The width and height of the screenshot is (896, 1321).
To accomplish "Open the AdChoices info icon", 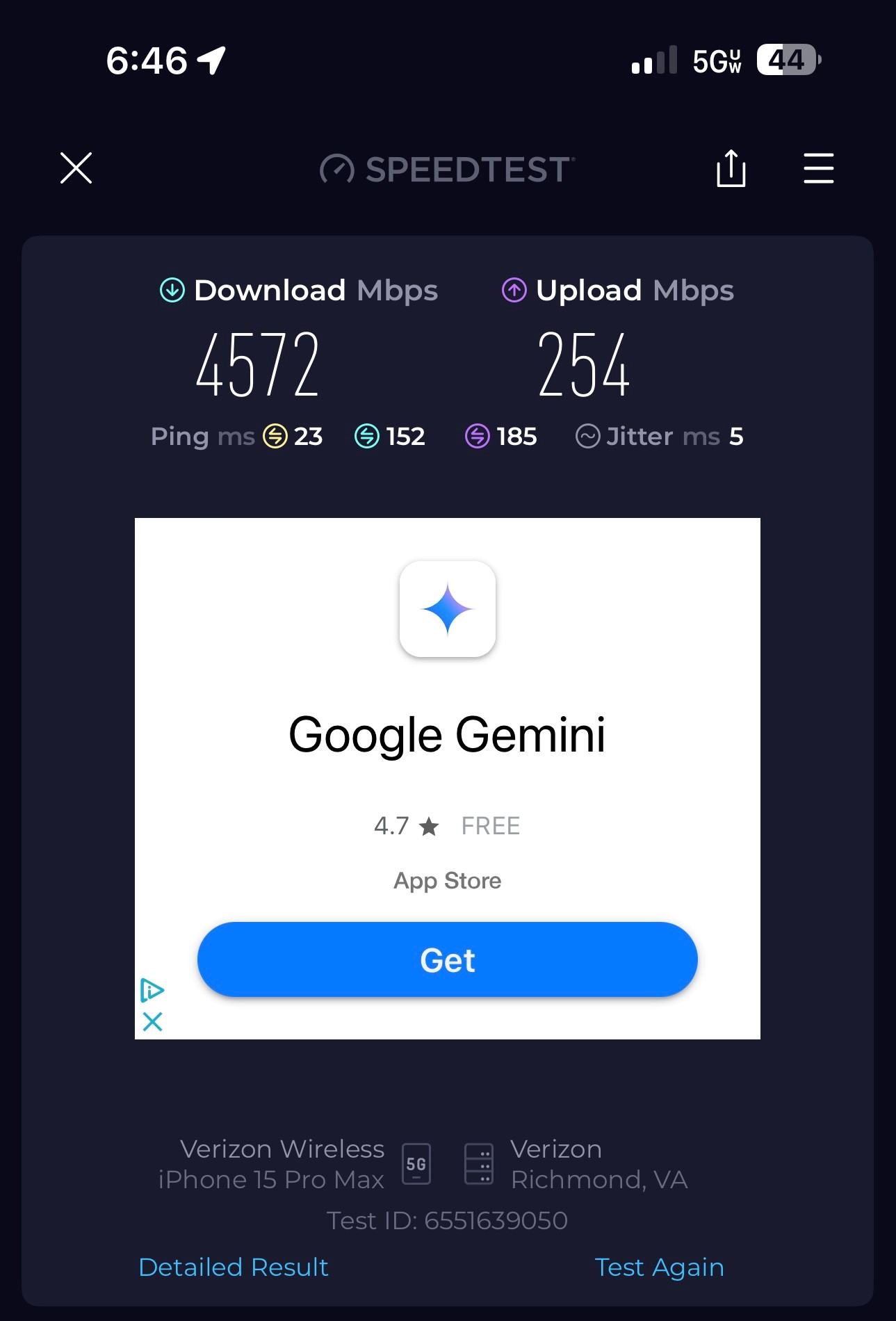I will pos(152,989).
